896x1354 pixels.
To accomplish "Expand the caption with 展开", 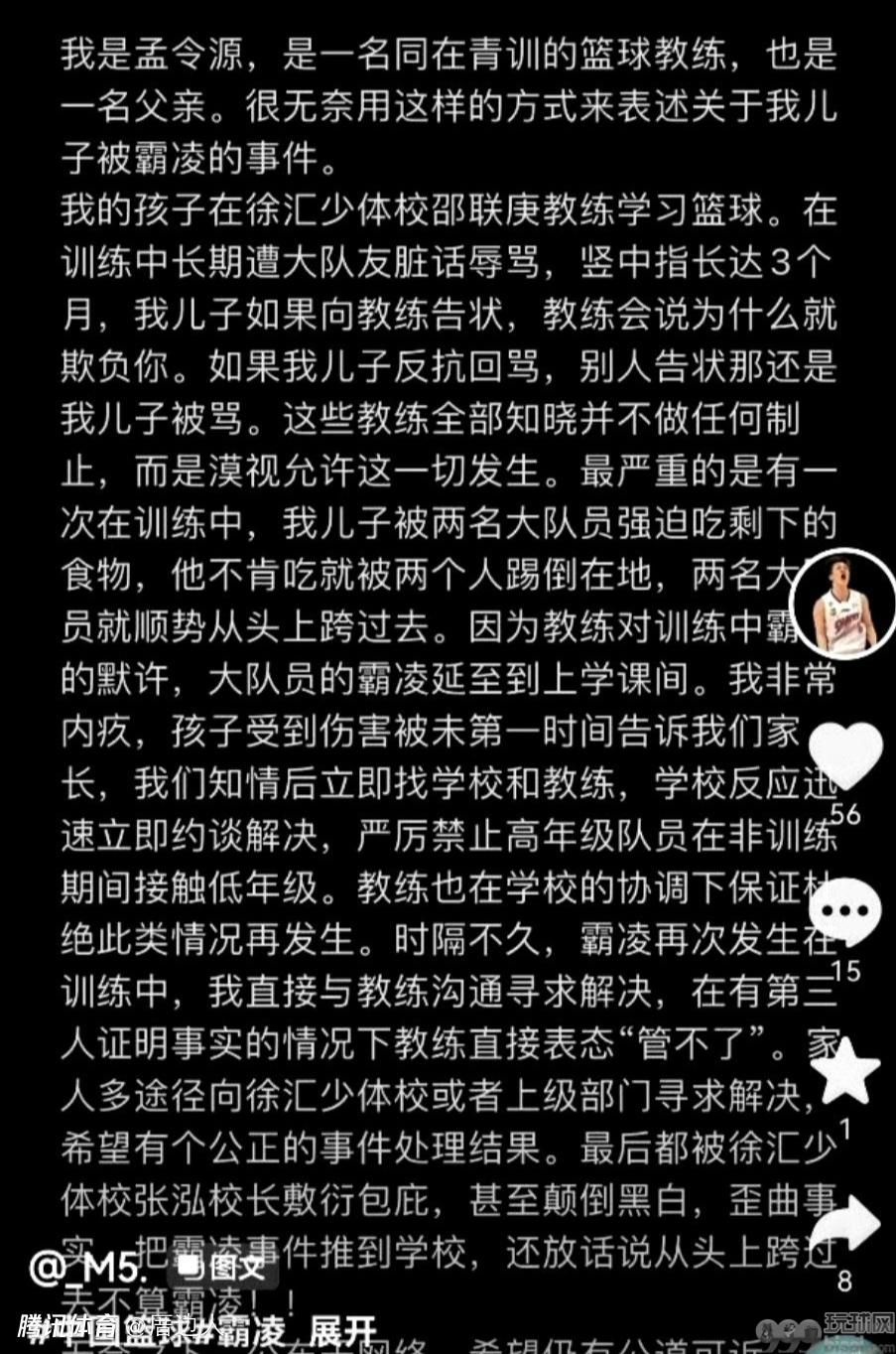I will click(343, 1330).
